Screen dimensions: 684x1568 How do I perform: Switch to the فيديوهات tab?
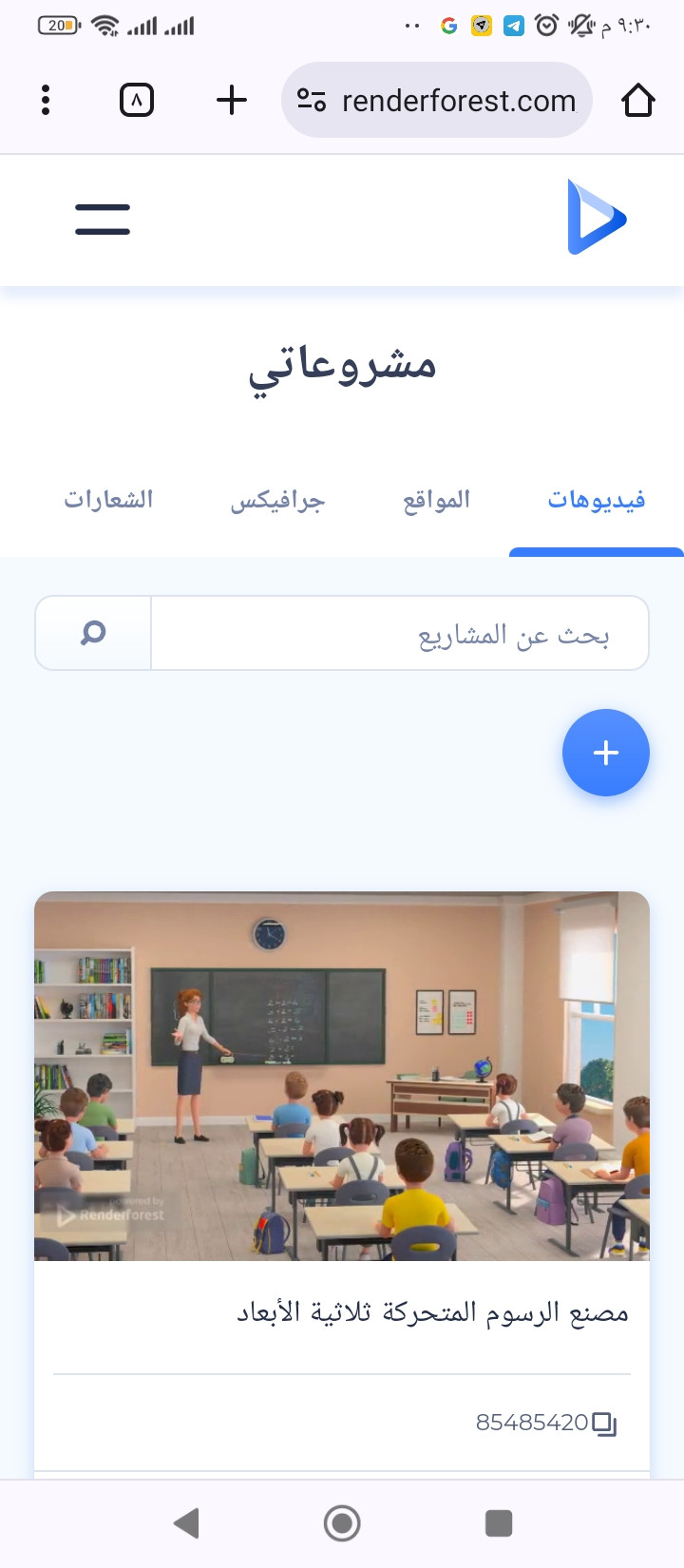(x=597, y=500)
